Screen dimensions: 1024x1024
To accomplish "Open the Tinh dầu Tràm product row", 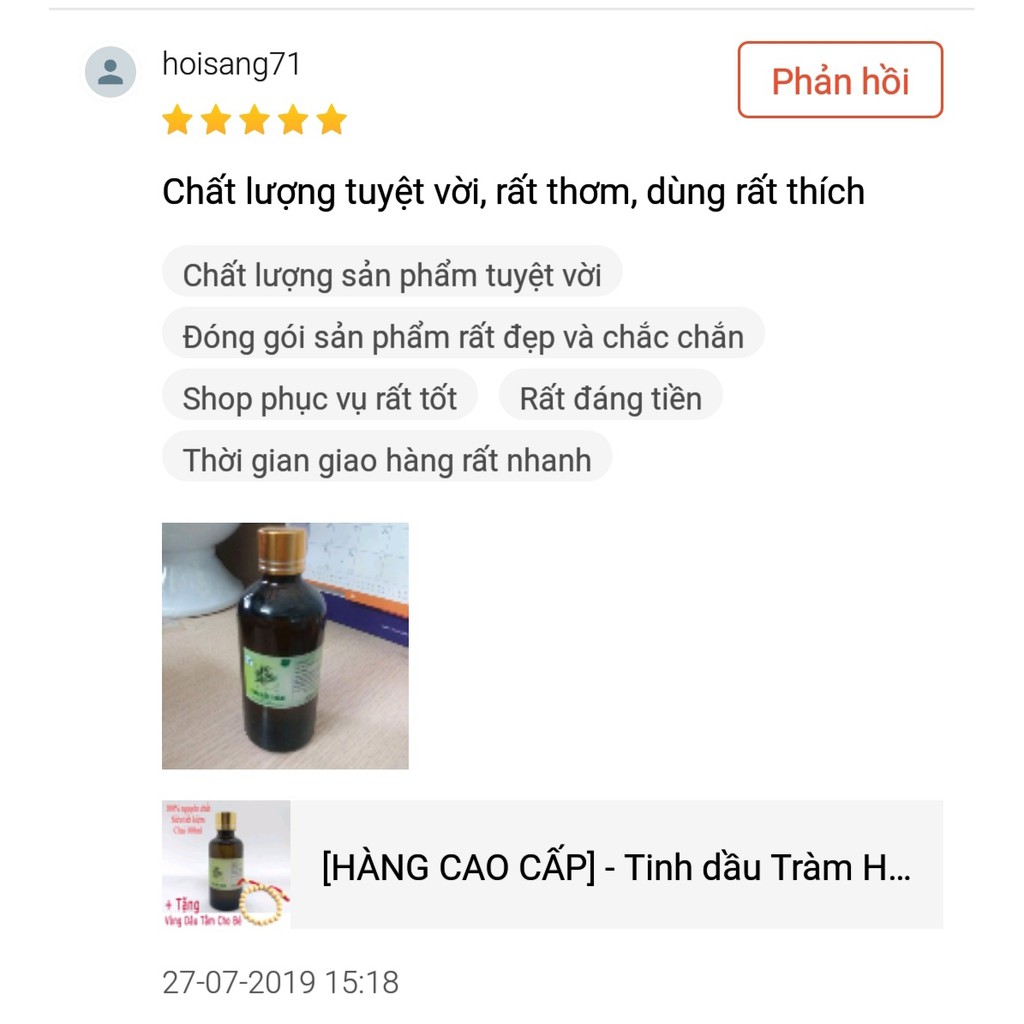I will (x=615, y=866).
